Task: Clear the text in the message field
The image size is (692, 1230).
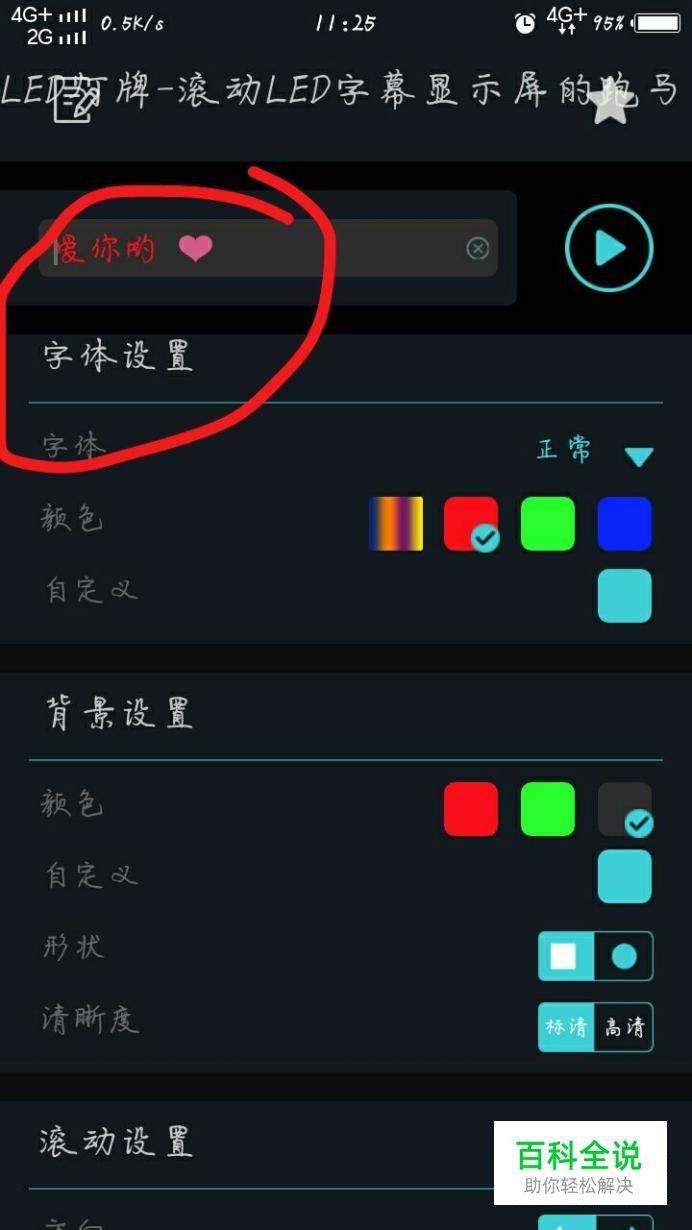Action: (x=478, y=248)
